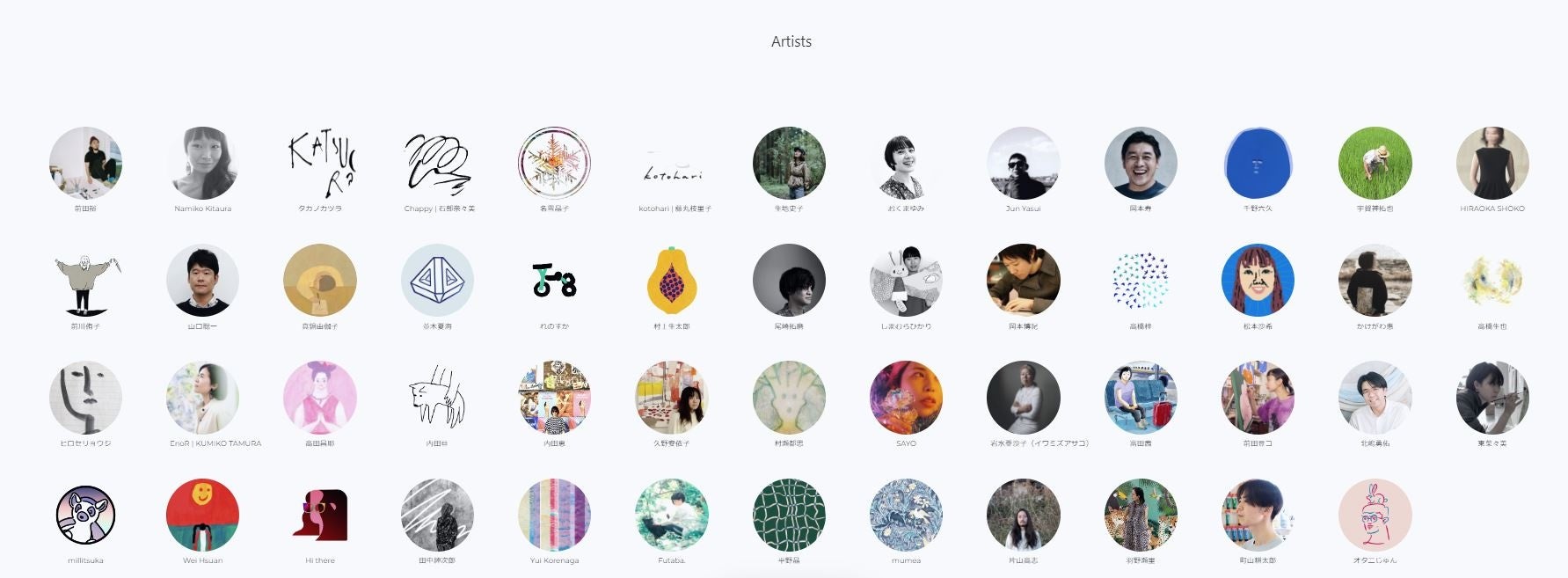1568x578 pixels.
Task: Open おくまゆみ's artist profile
Action: point(906,163)
